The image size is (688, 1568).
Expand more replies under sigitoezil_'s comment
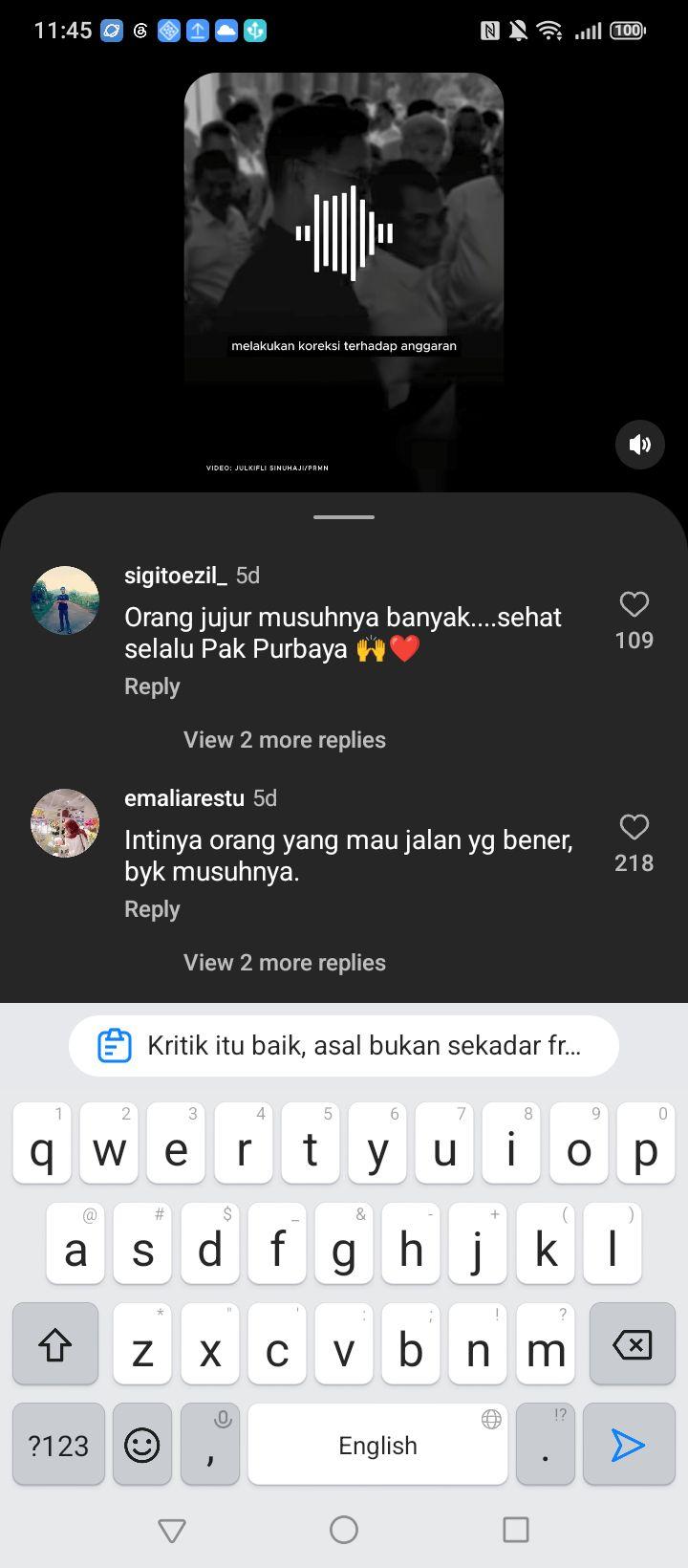pos(285,740)
